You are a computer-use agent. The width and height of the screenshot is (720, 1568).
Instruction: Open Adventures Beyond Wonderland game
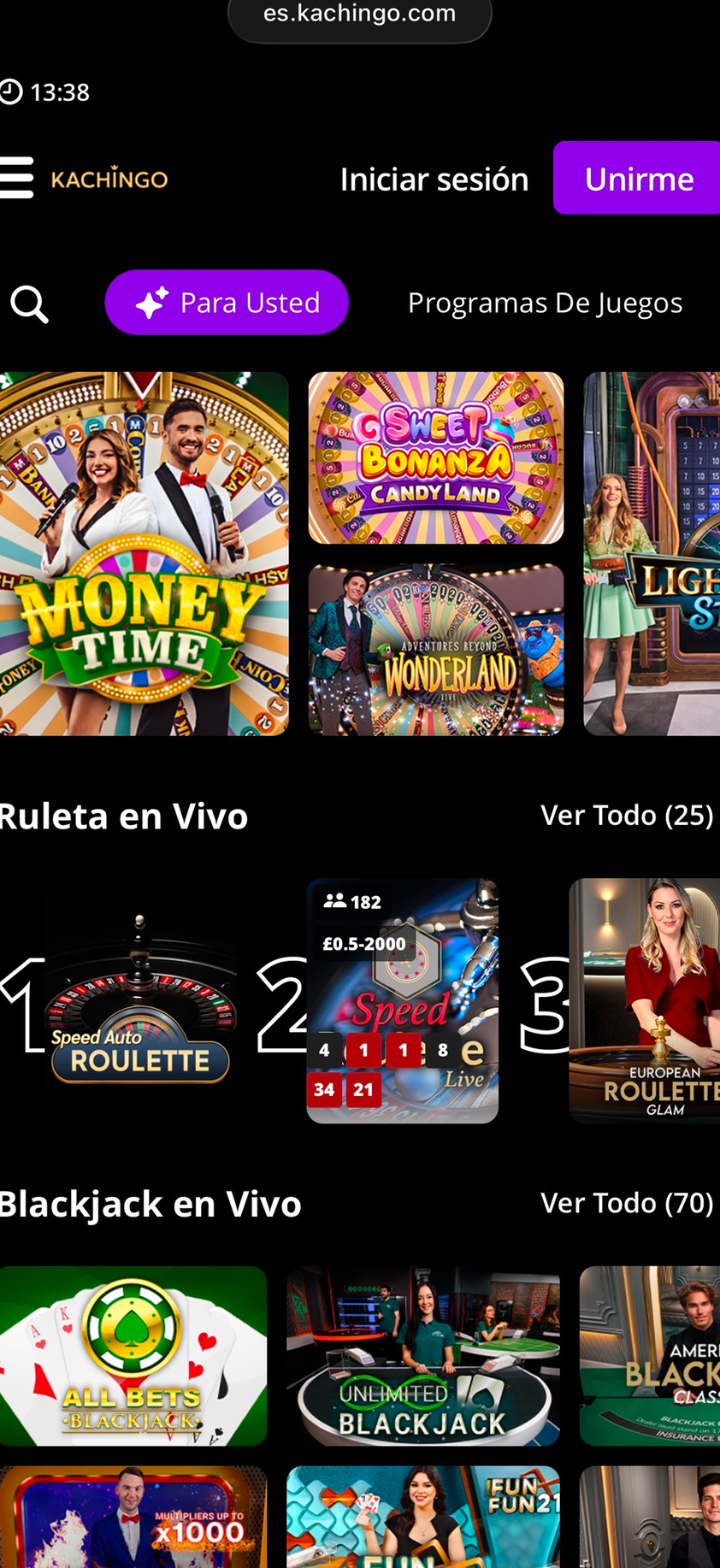pos(435,650)
